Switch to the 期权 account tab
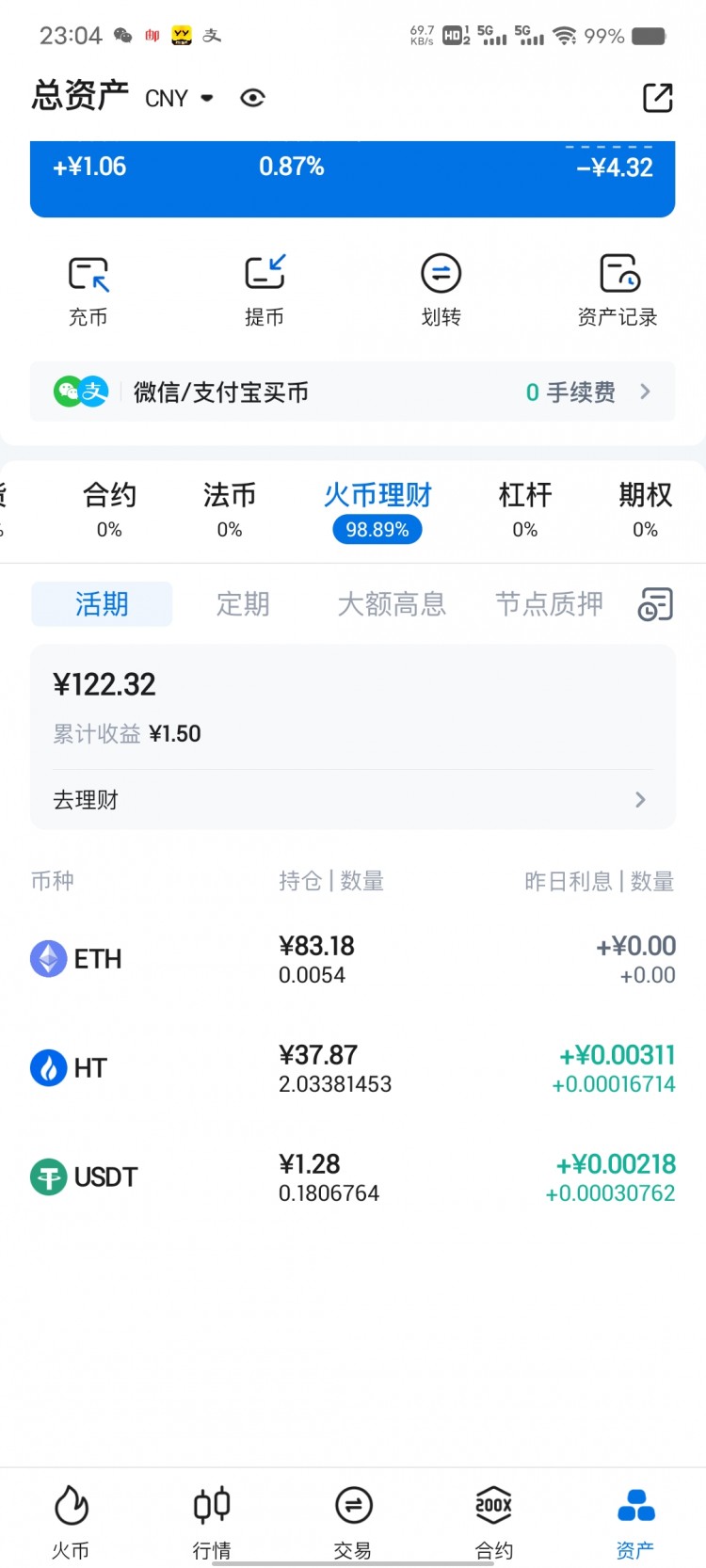 tap(645, 509)
